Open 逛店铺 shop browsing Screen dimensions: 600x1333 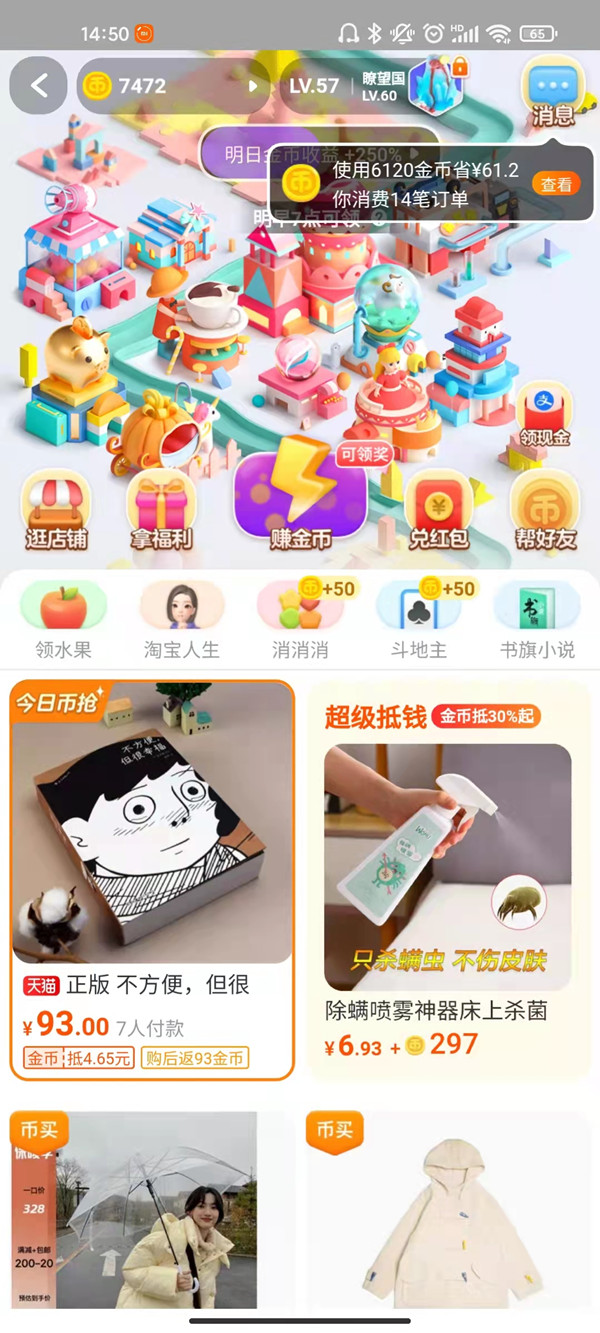coord(56,510)
